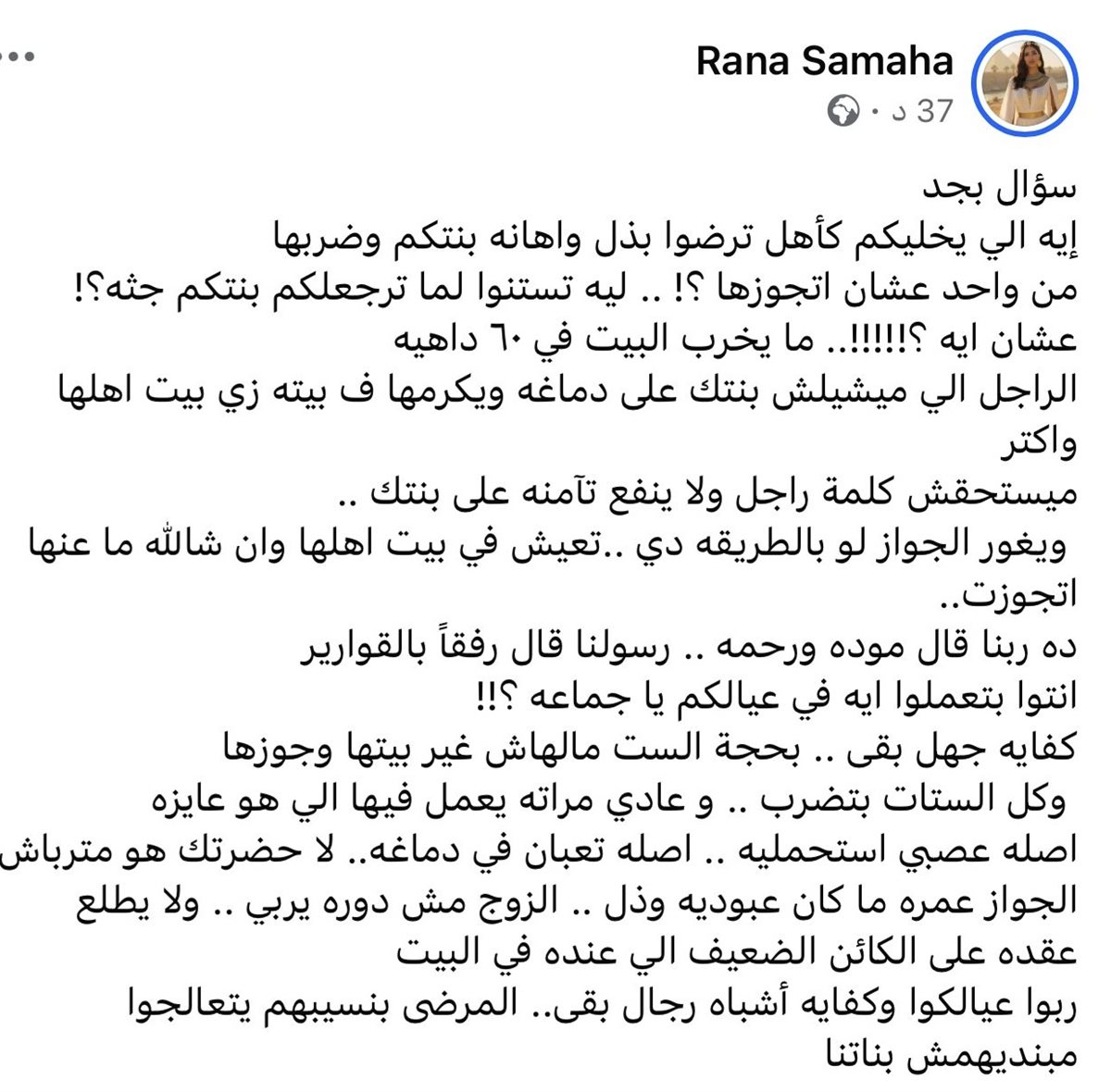Viewport: 1111px width, 1092px height.
Task: Open Rana Samaha's profile picture
Action: 1025,83
